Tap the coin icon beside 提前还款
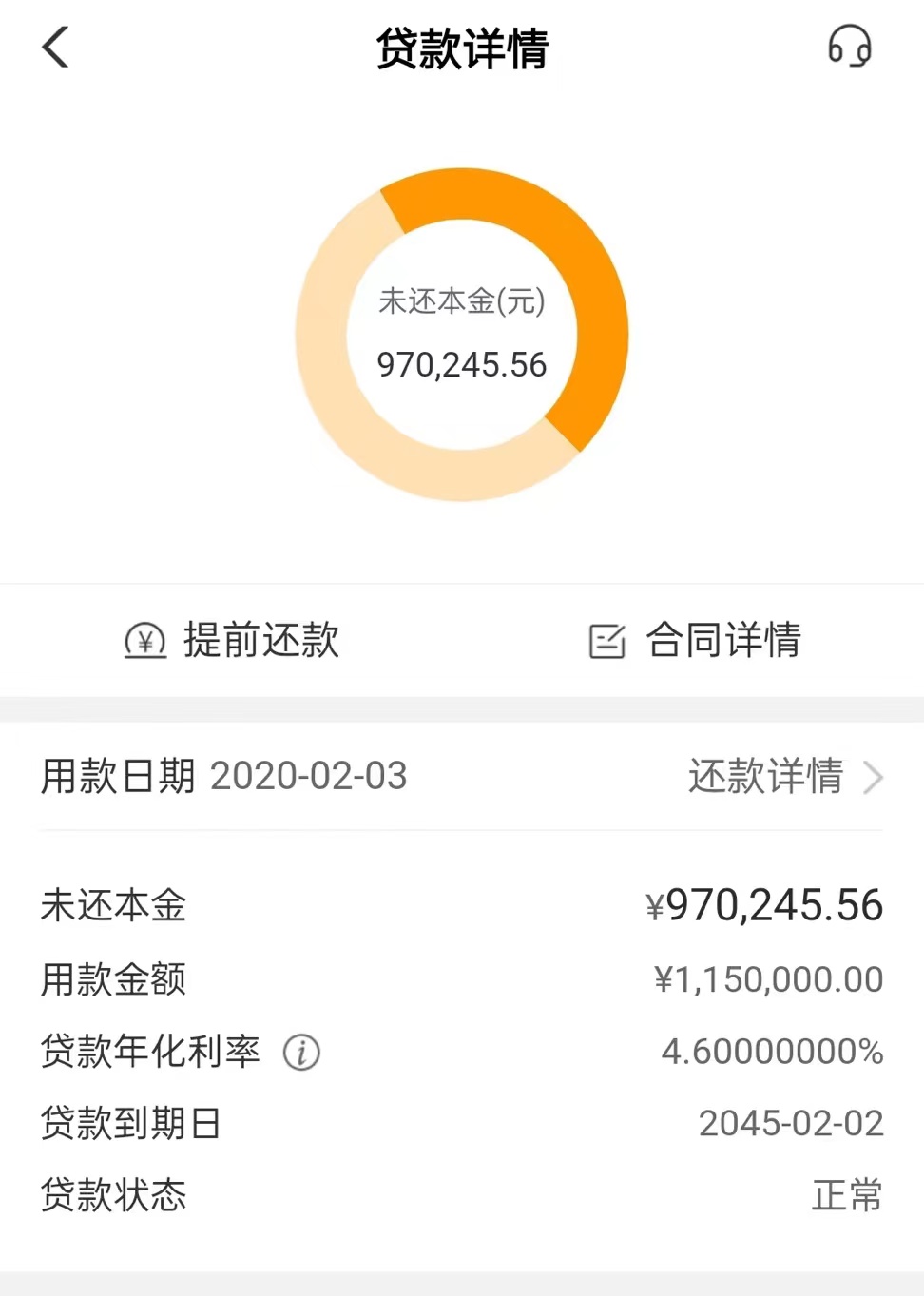 point(144,642)
